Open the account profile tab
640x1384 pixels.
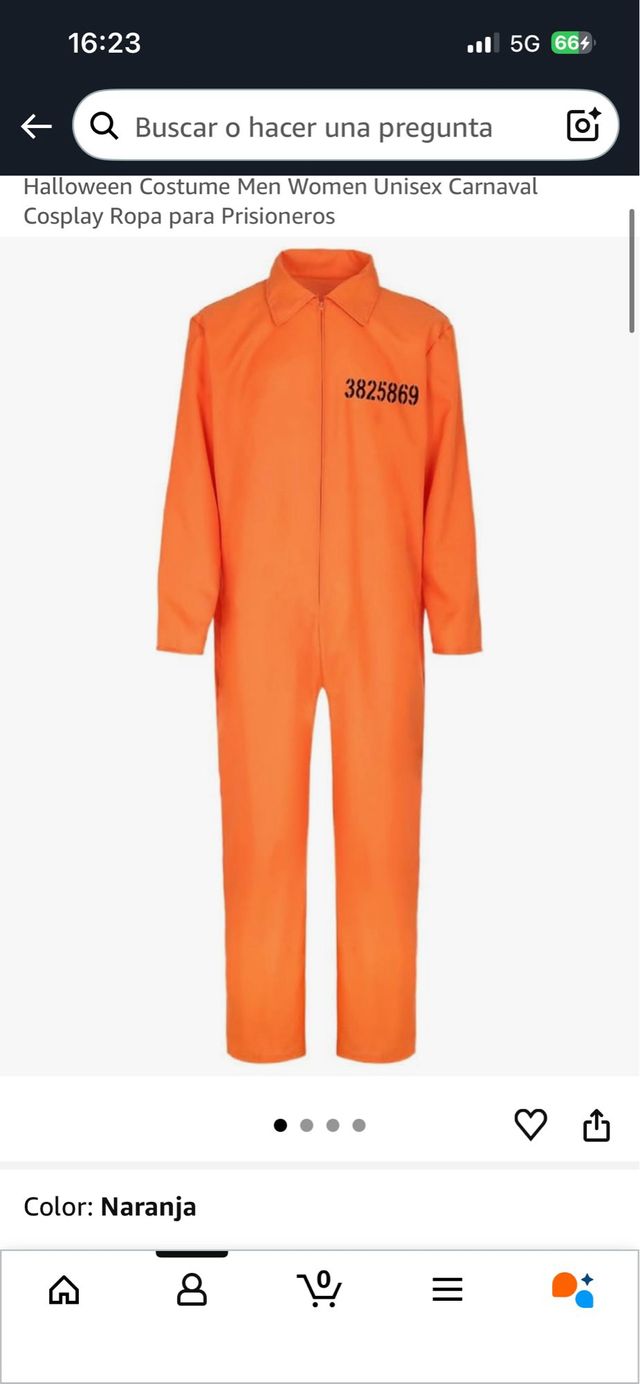(191, 1290)
